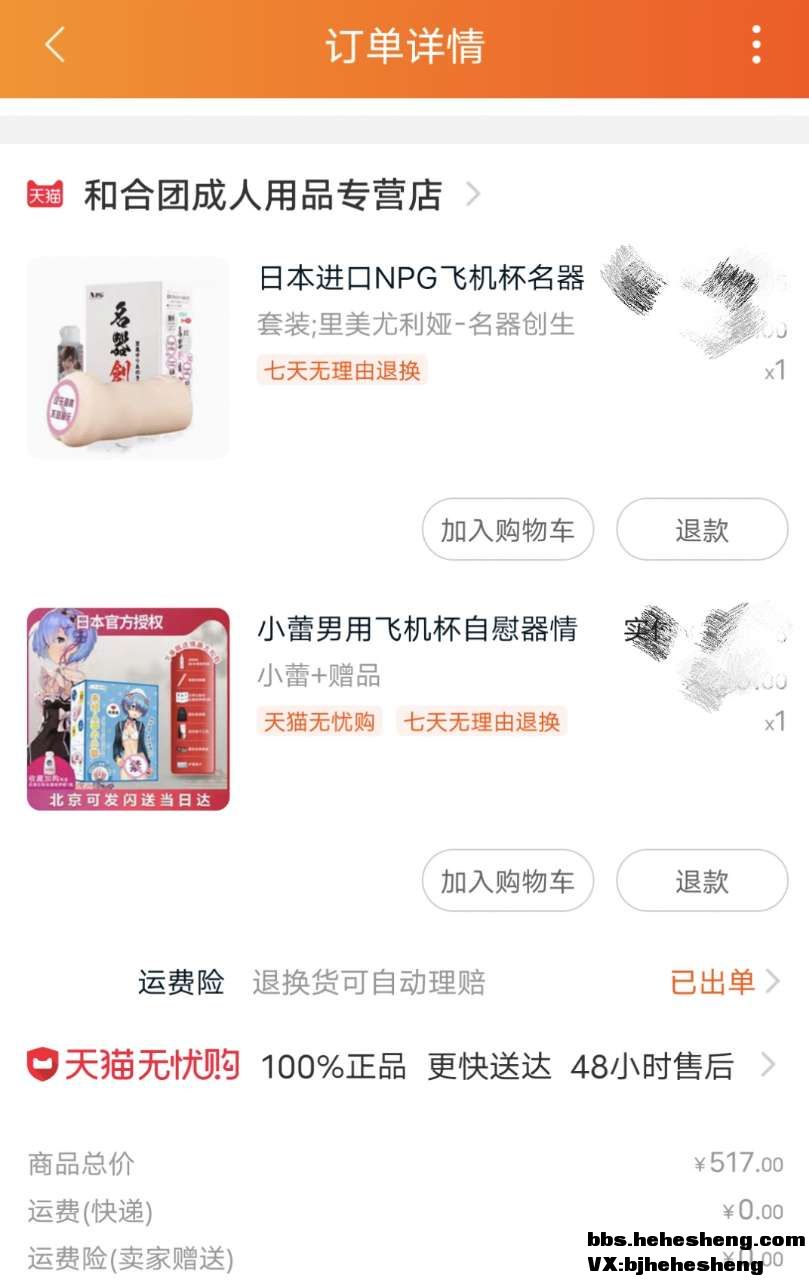Screen dimensions: 809x1280
Task: Request 退款 for the 日本进口NPG item
Action: [x=702, y=530]
